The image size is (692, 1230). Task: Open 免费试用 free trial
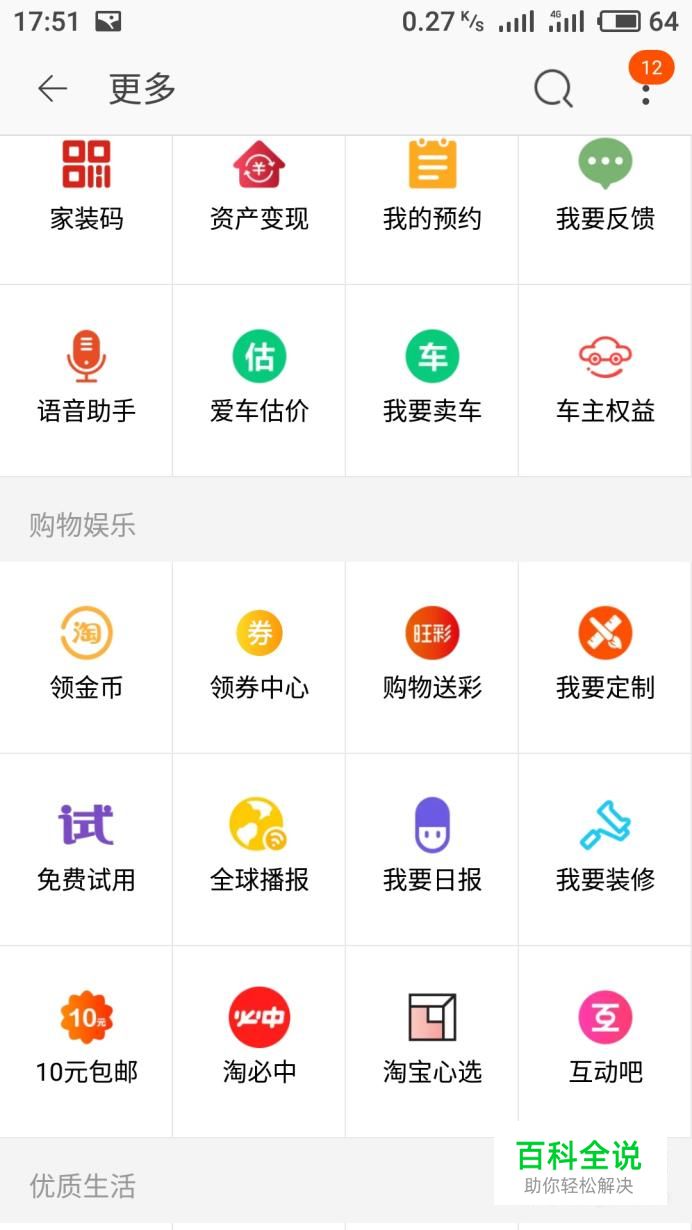click(86, 849)
